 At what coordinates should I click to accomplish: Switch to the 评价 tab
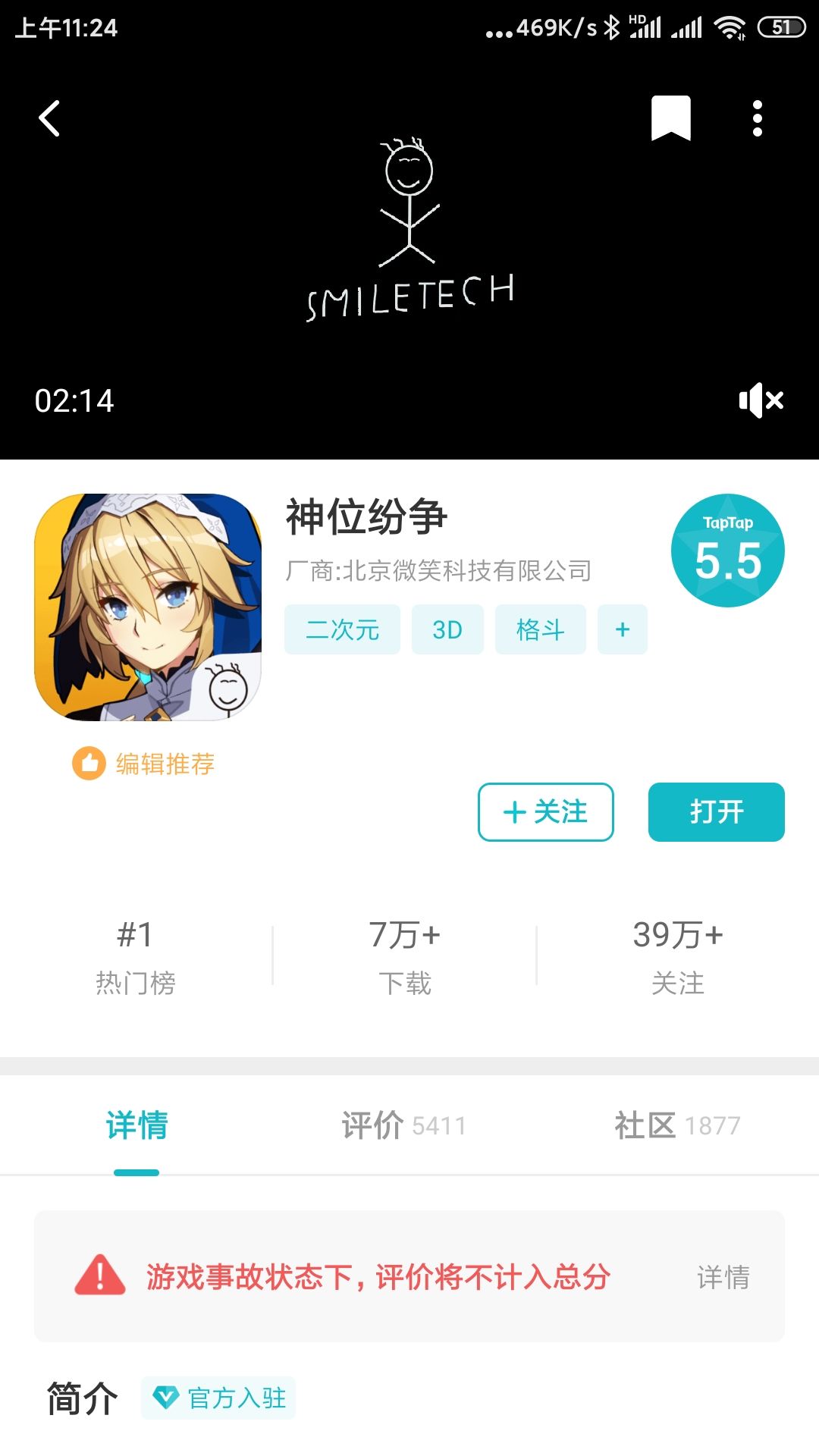click(403, 1125)
